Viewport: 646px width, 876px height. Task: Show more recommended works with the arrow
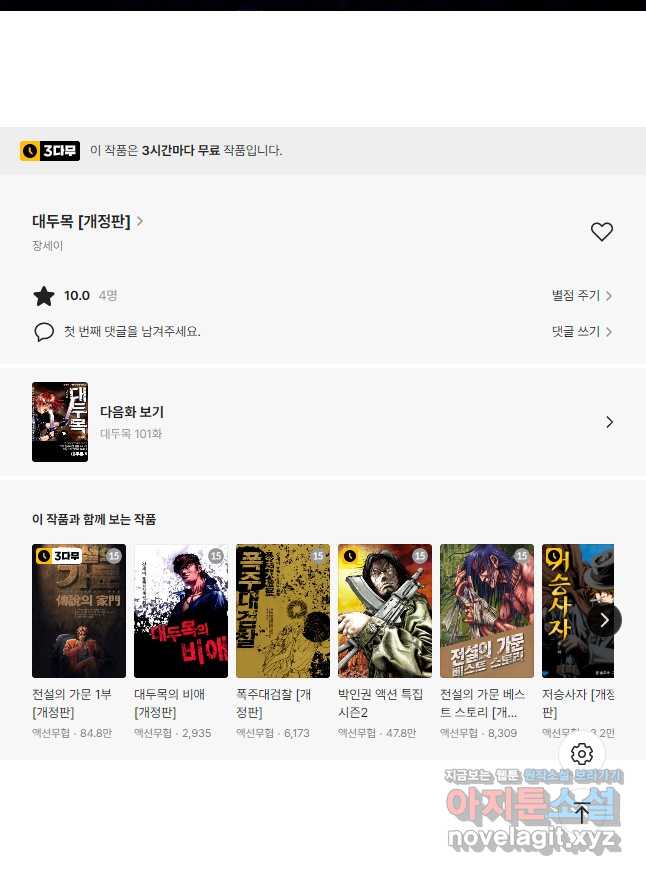click(x=603, y=620)
